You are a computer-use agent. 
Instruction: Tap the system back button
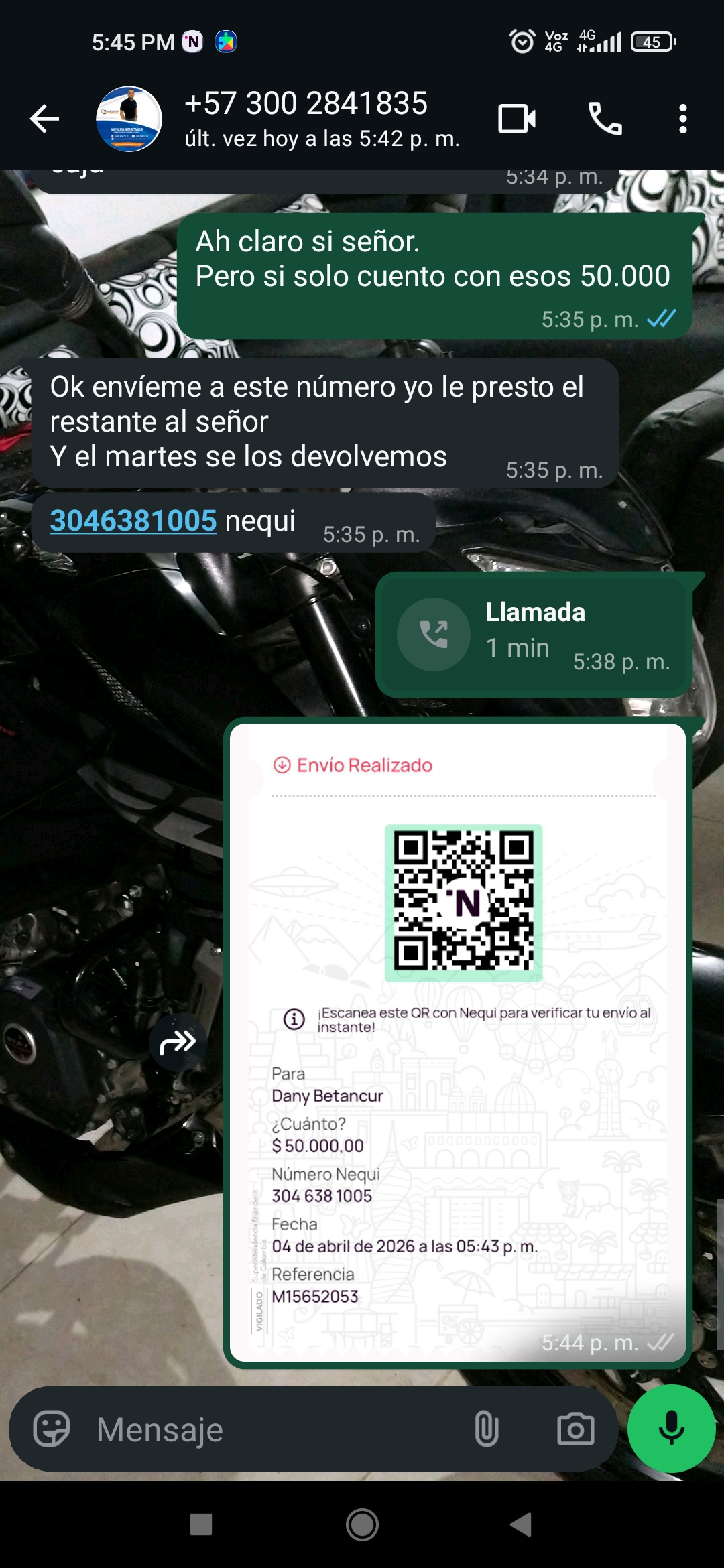521,1525
